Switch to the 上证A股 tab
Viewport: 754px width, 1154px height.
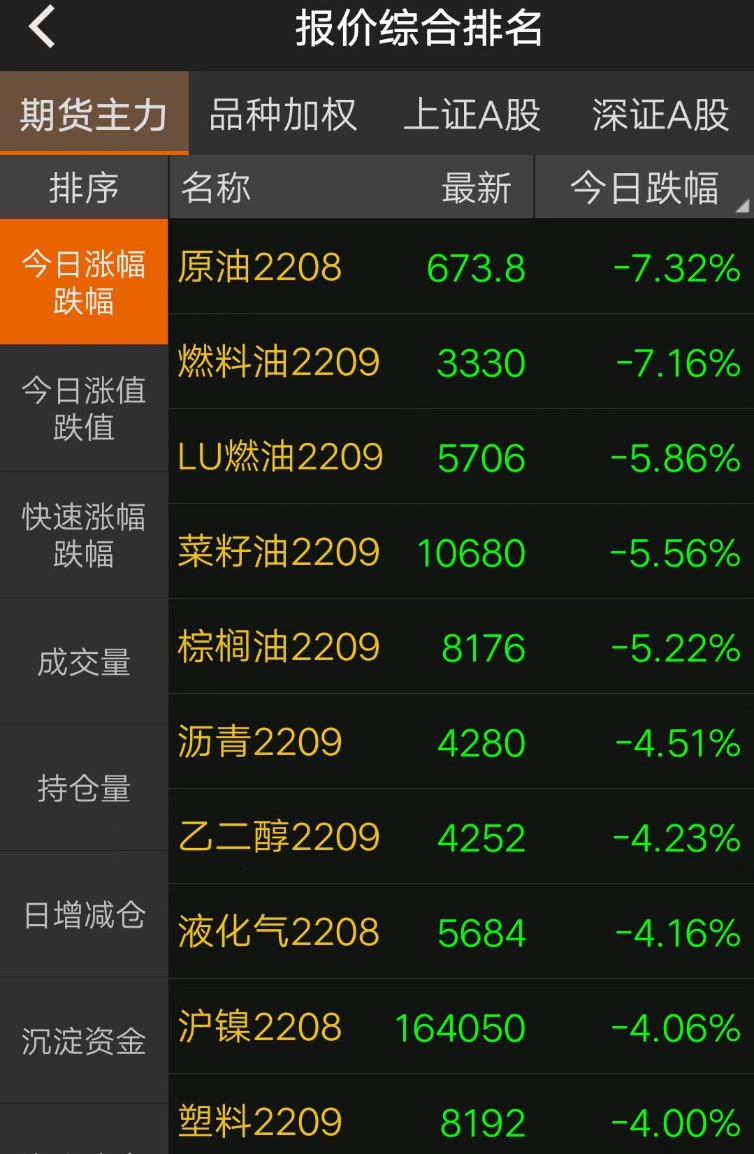[472, 115]
